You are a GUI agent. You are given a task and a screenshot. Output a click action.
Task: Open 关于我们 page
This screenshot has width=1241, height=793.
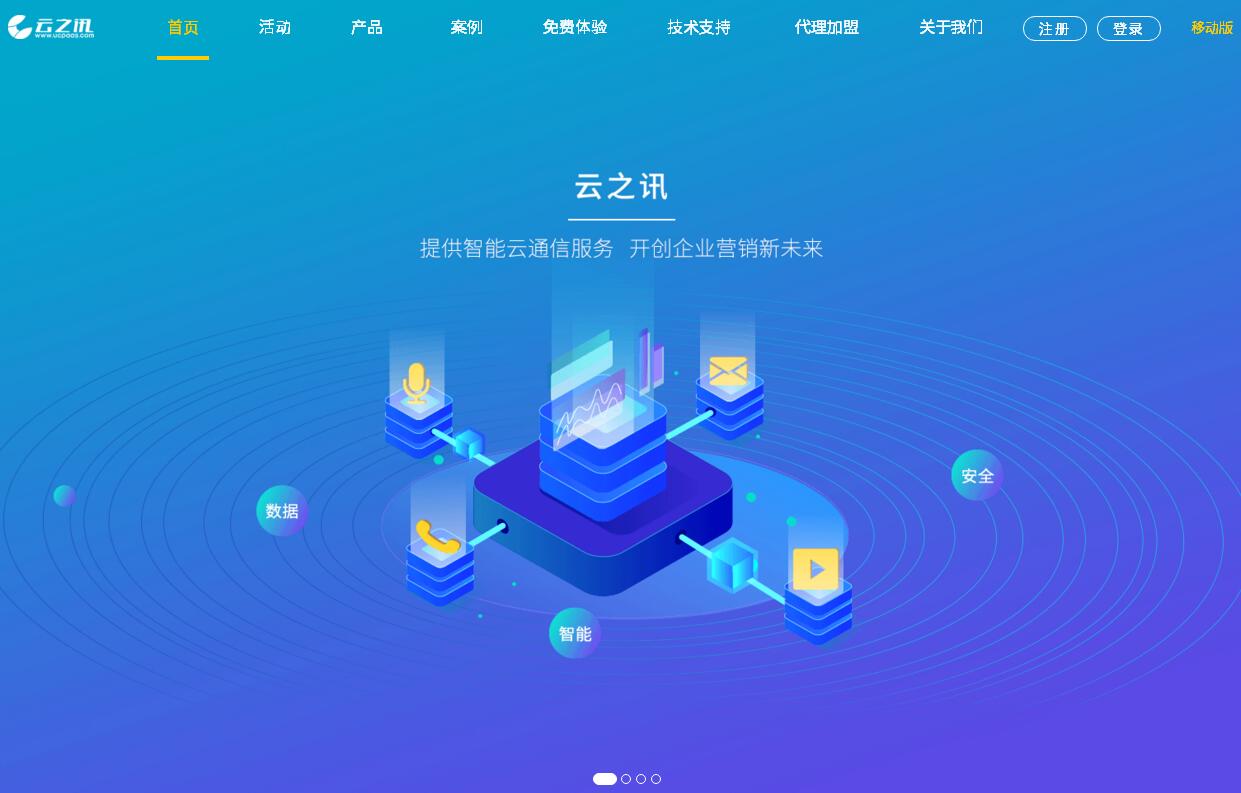951,28
